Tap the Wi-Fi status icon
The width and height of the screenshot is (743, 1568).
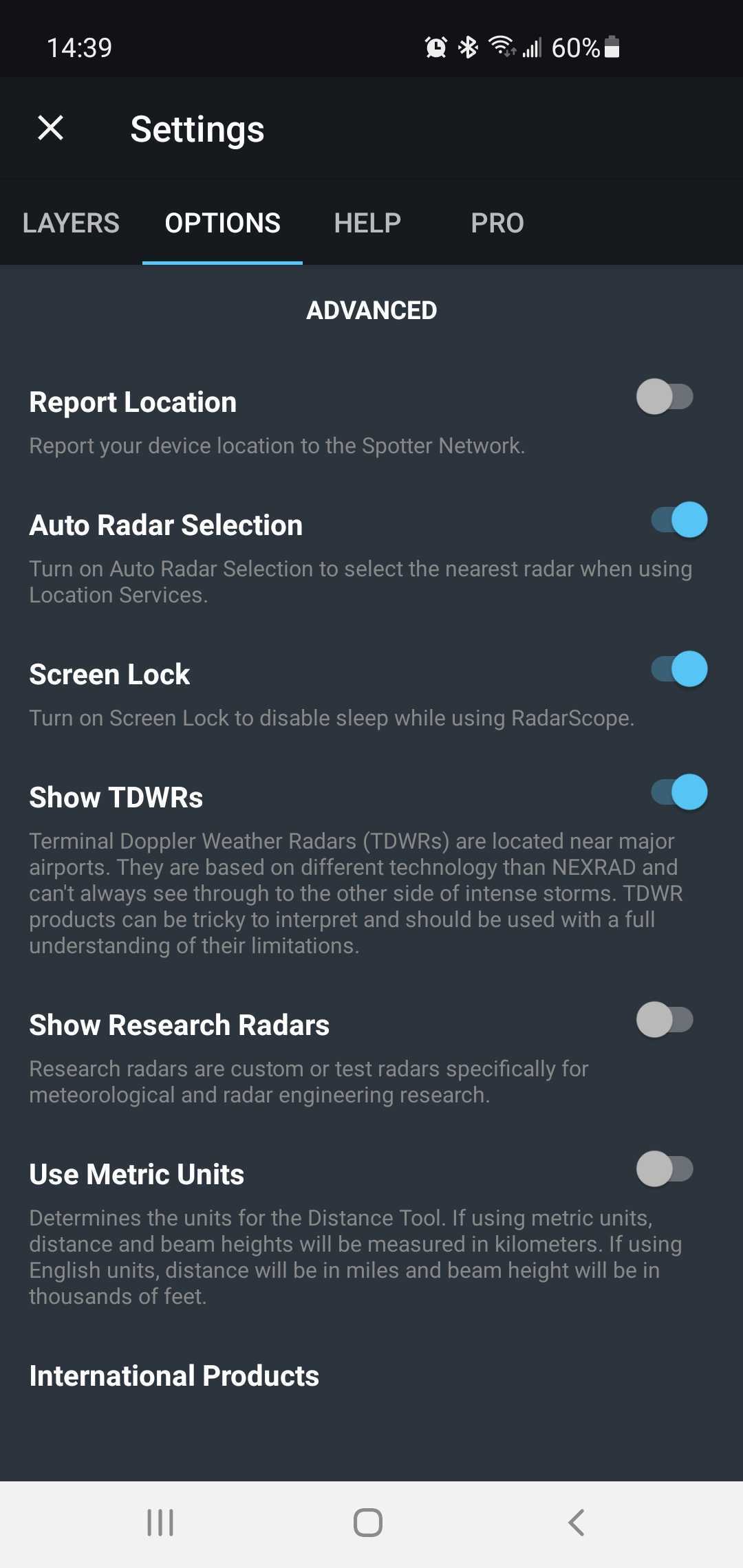501,46
